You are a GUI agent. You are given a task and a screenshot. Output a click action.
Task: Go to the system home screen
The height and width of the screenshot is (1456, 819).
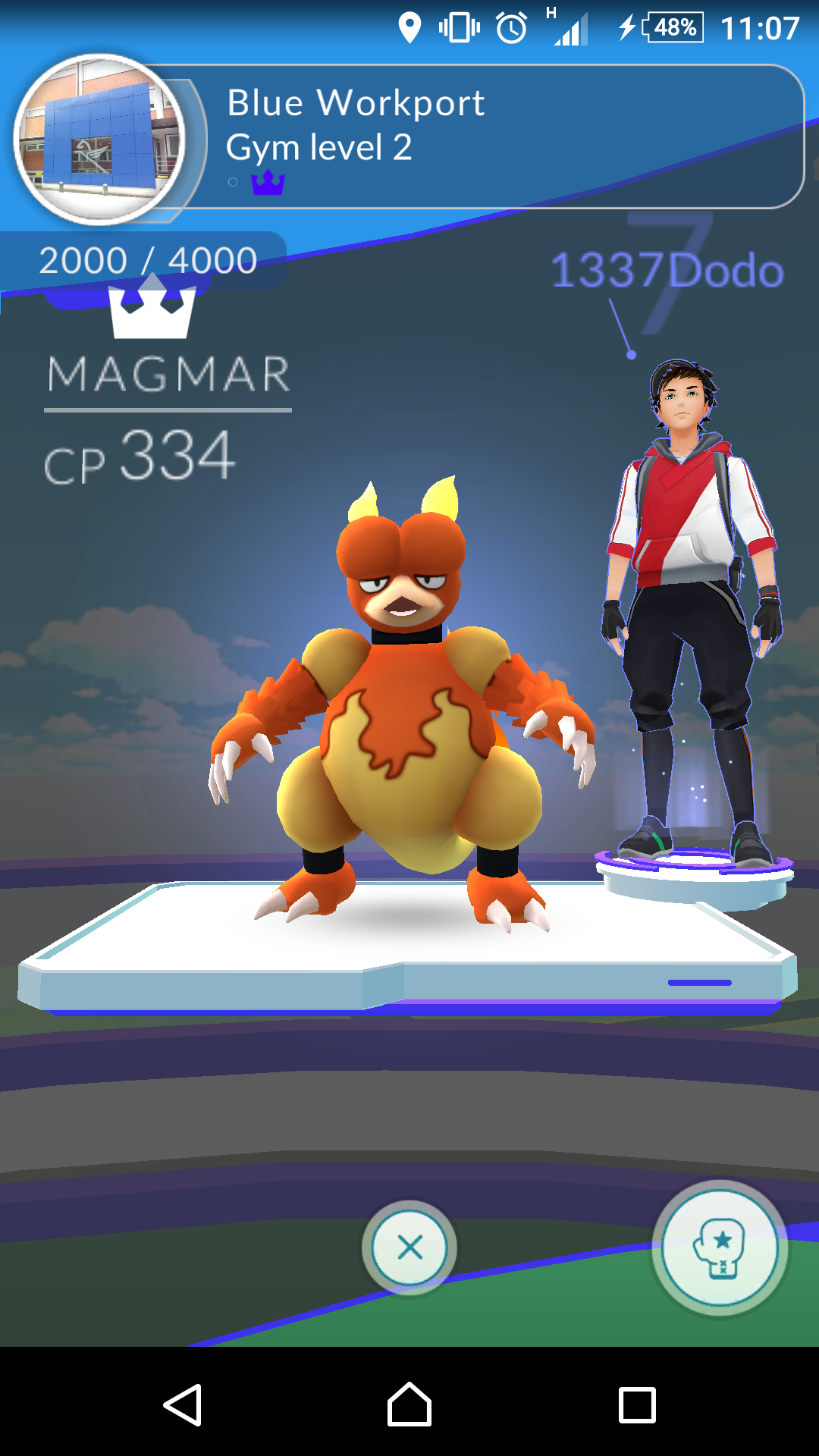pos(409,1404)
